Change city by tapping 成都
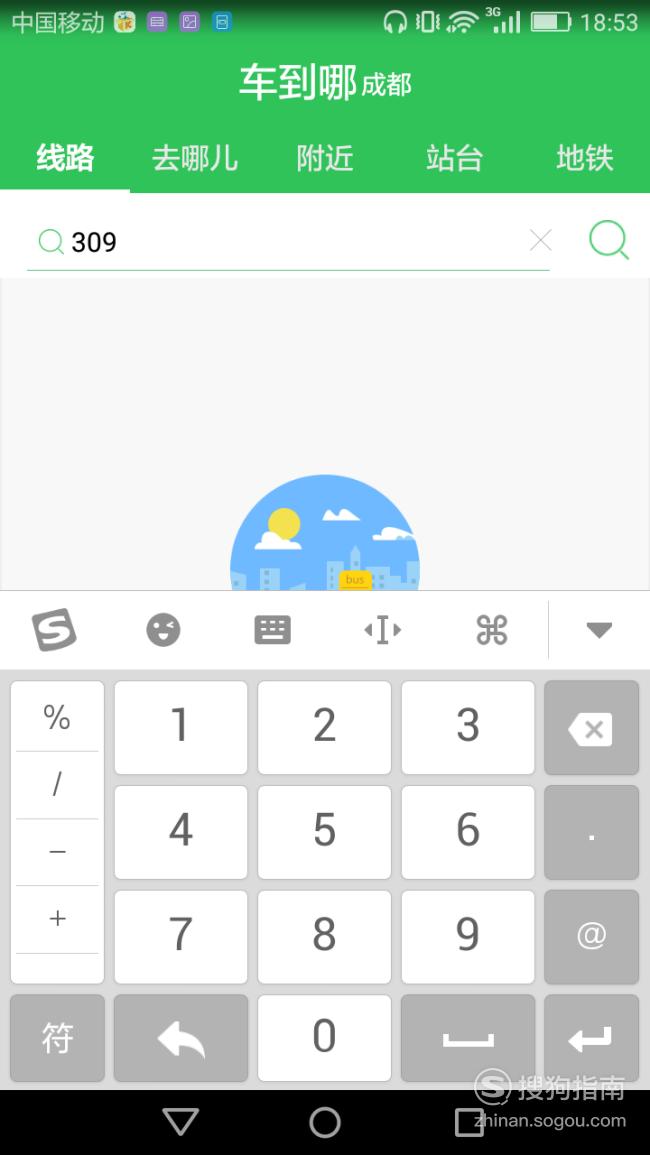 point(386,85)
